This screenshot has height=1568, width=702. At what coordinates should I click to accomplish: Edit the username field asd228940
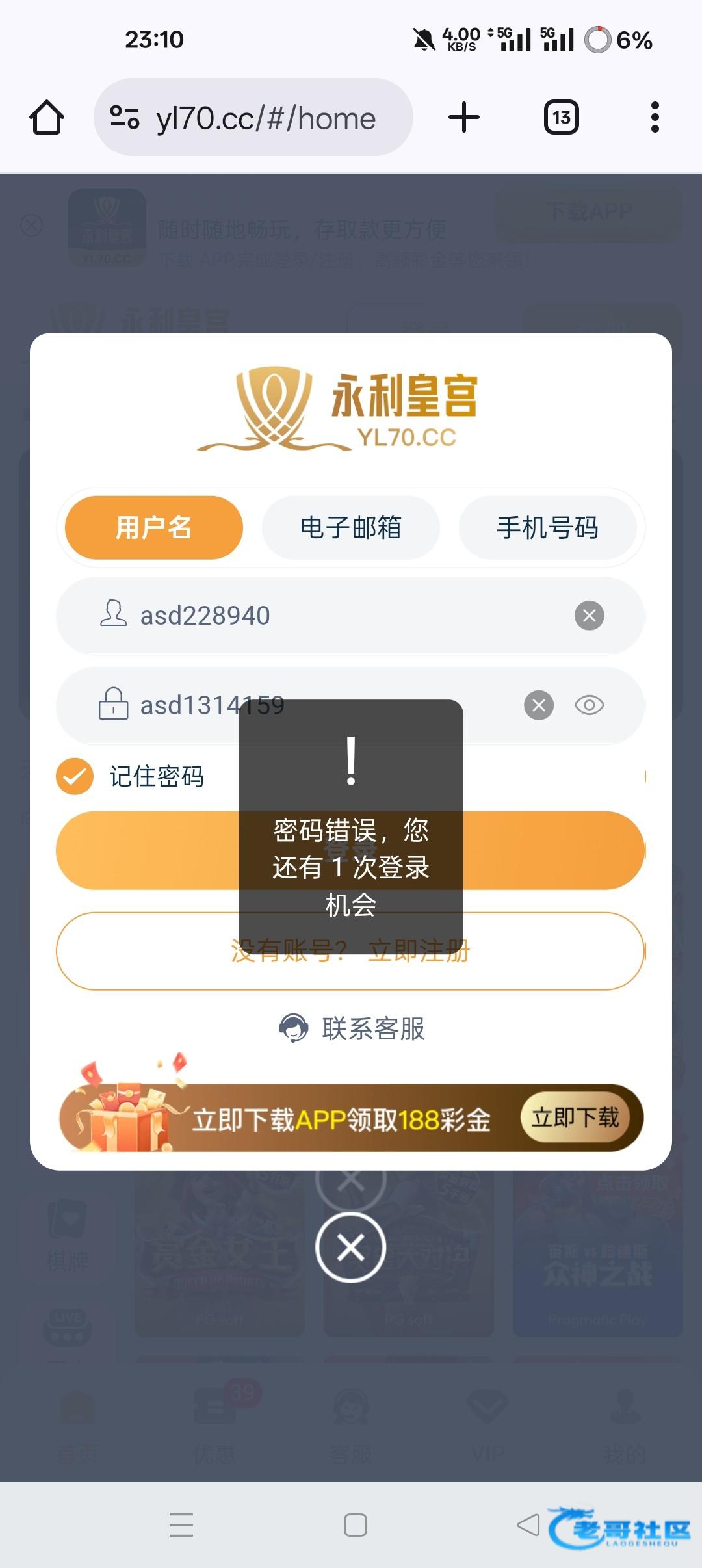click(x=325, y=616)
